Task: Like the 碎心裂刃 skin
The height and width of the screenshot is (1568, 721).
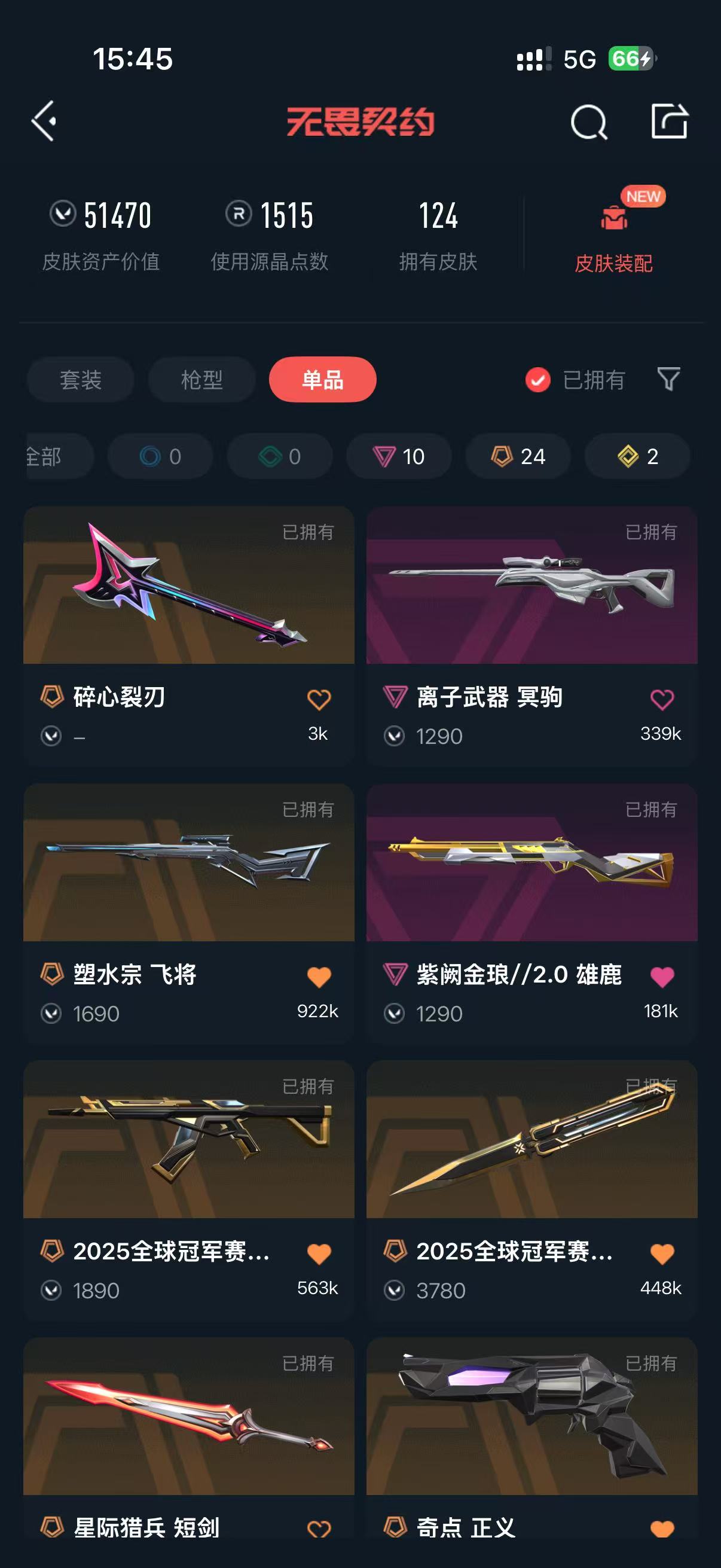Action: point(319,700)
